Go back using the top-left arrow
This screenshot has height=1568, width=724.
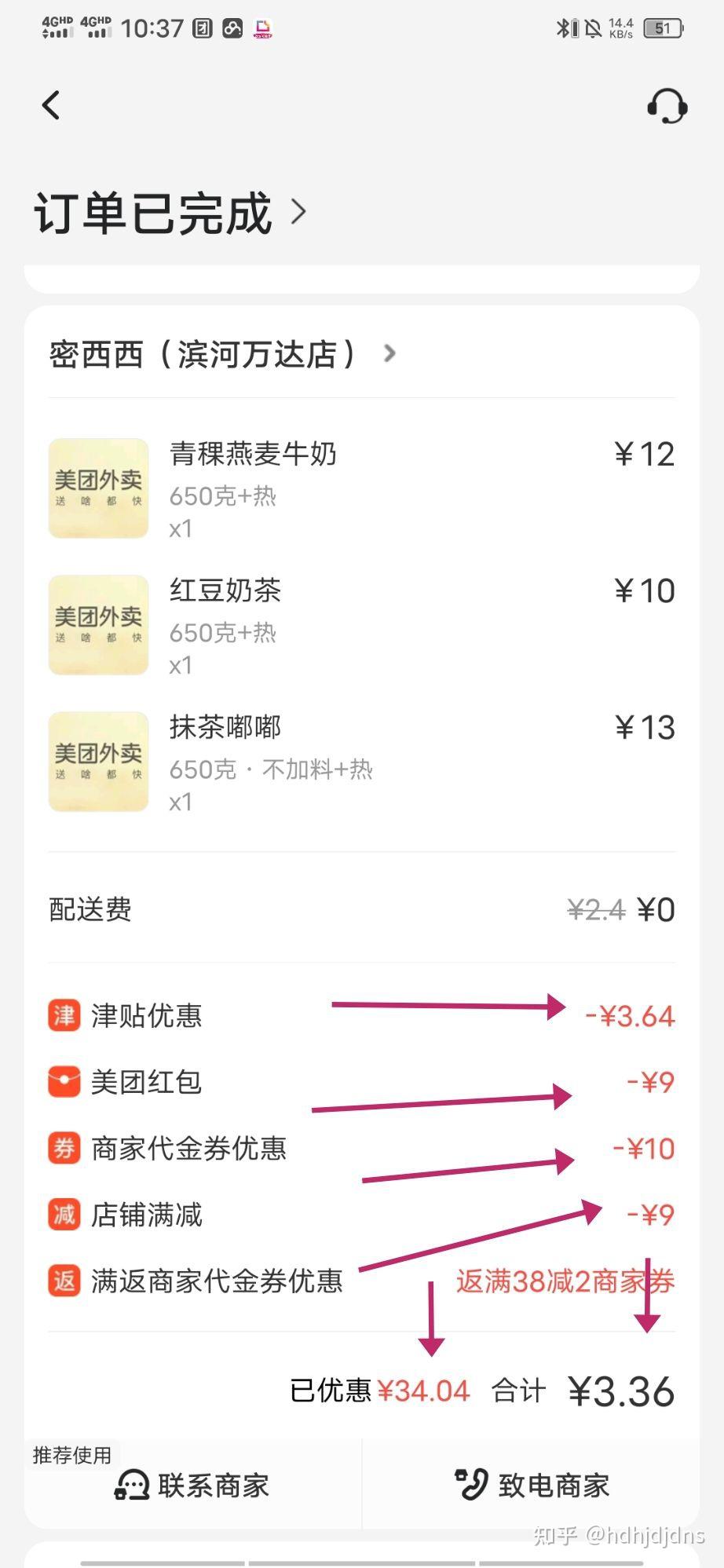coord(51,105)
